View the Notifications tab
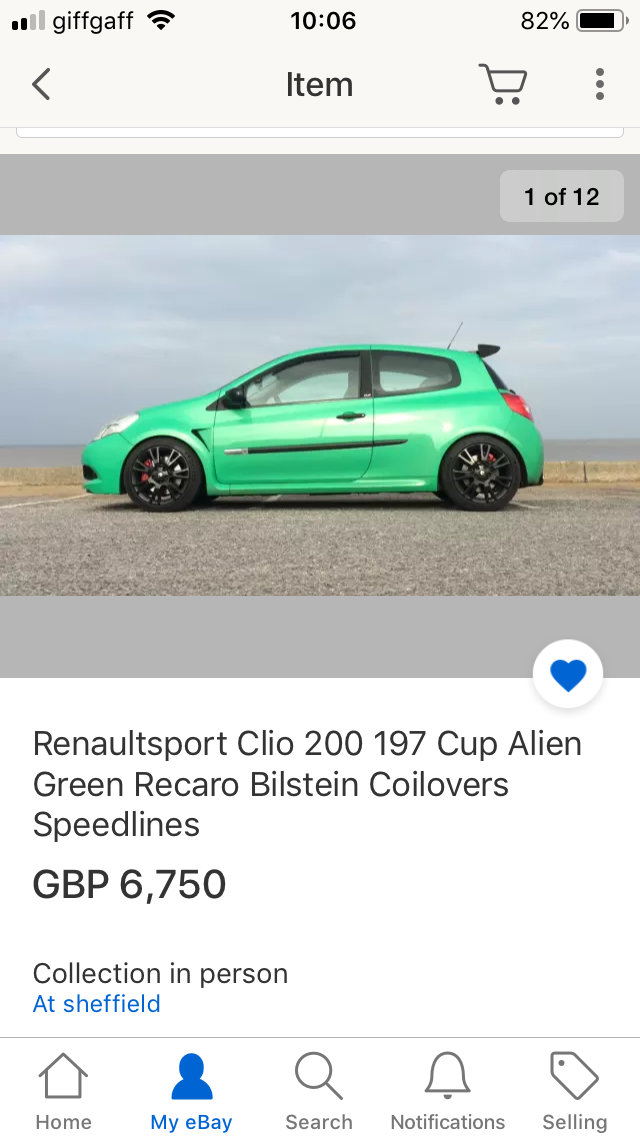The width and height of the screenshot is (640, 1136). point(447,1090)
